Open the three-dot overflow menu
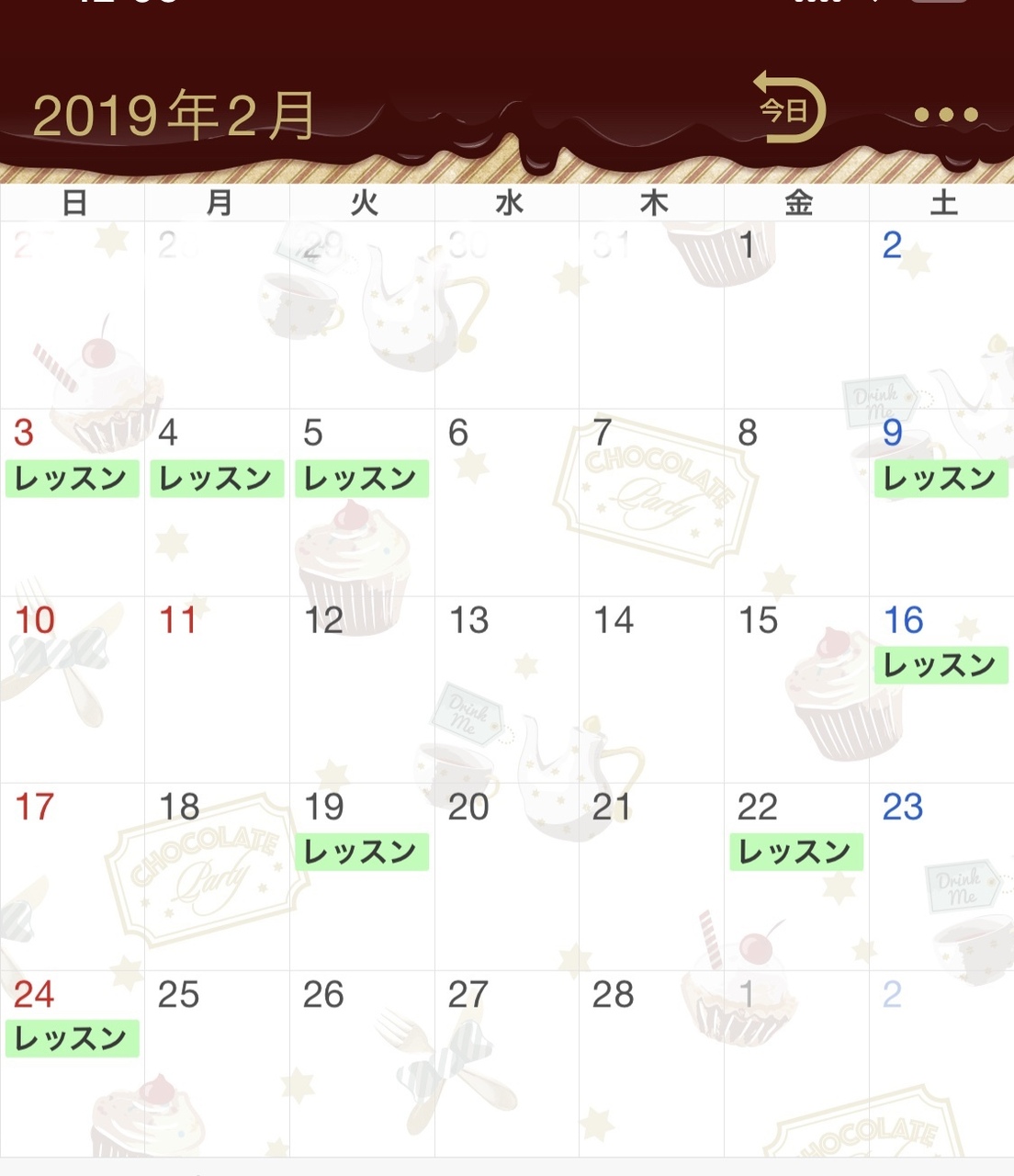The width and height of the screenshot is (1014, 1176). pyautogui.click(x=946, y=115)
